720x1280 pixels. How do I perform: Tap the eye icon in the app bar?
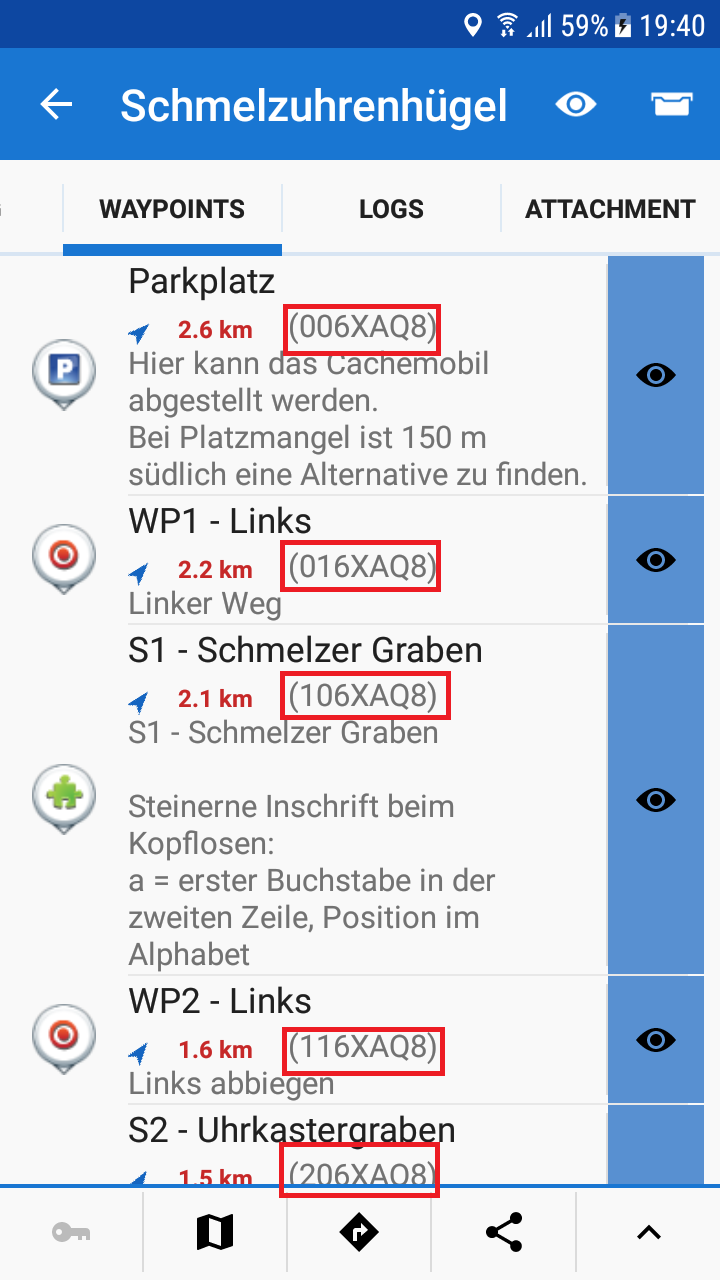point(576,105)
